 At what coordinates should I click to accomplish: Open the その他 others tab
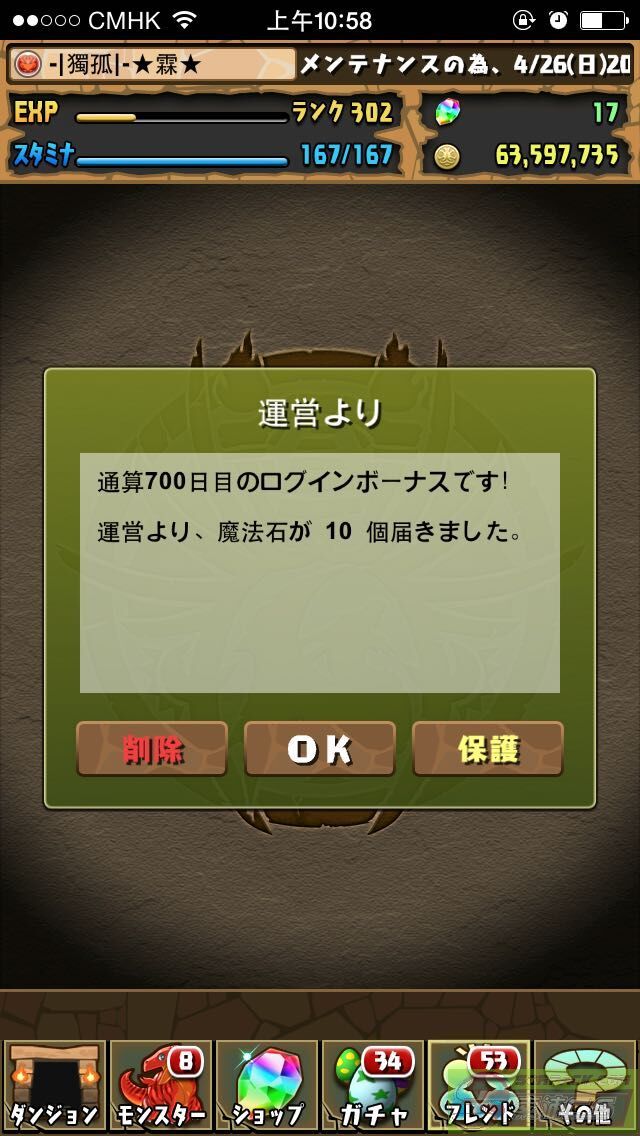tap(585, 1086)
